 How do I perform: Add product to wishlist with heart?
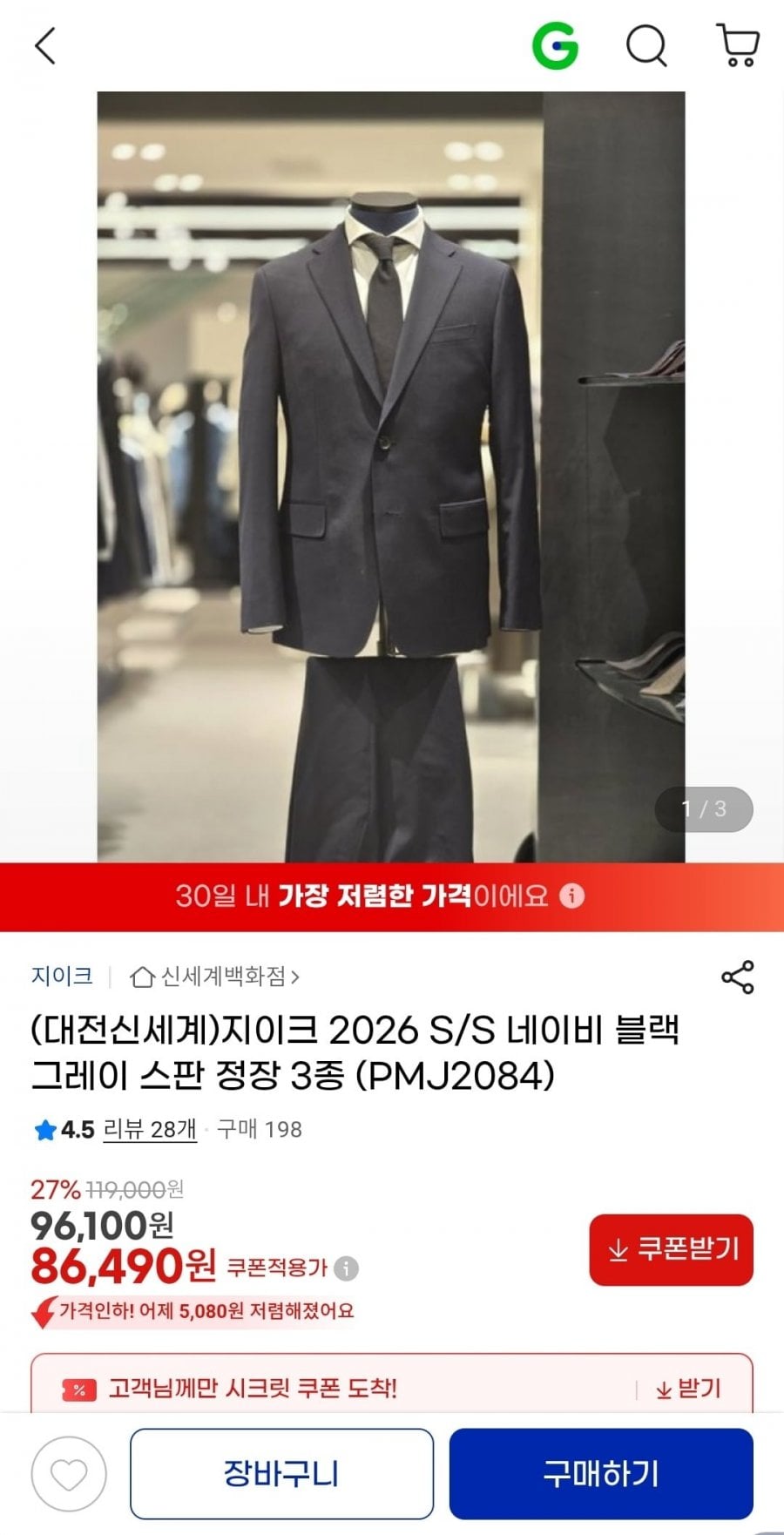point(69,1474)
